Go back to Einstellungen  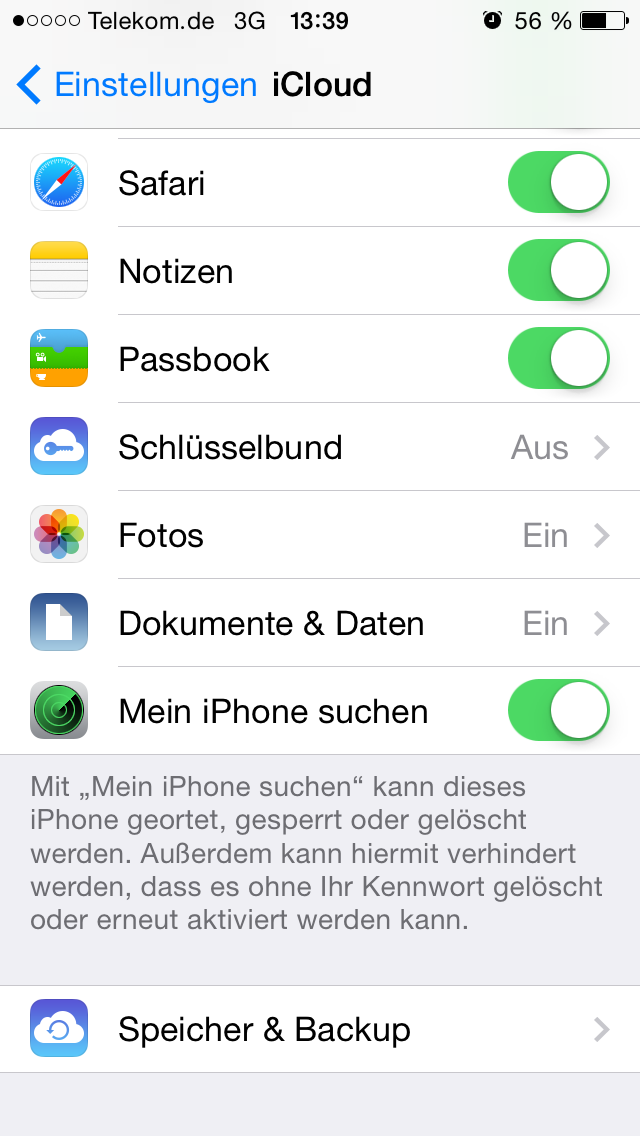136,85
